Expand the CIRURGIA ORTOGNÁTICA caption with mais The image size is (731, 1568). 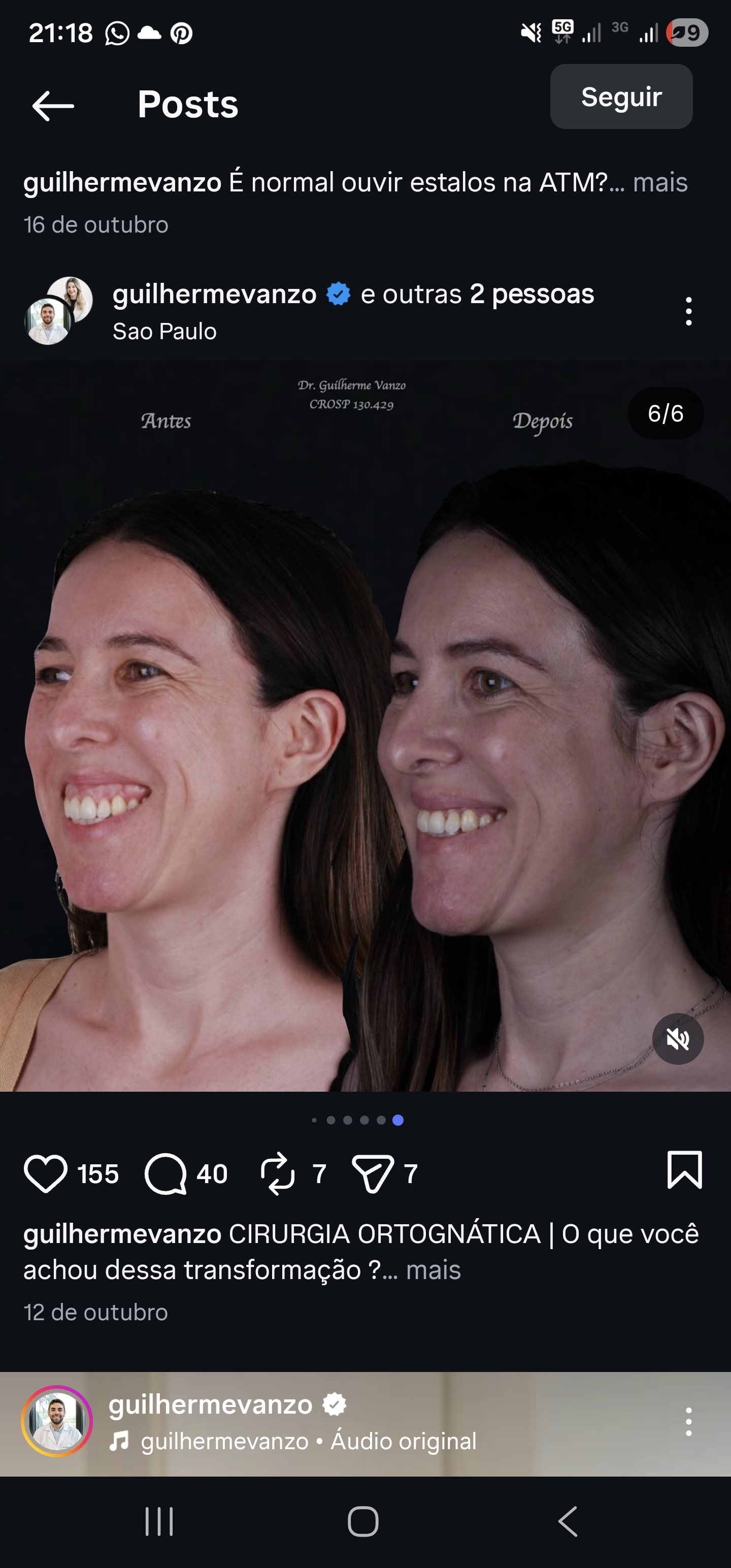(434, 1270)
